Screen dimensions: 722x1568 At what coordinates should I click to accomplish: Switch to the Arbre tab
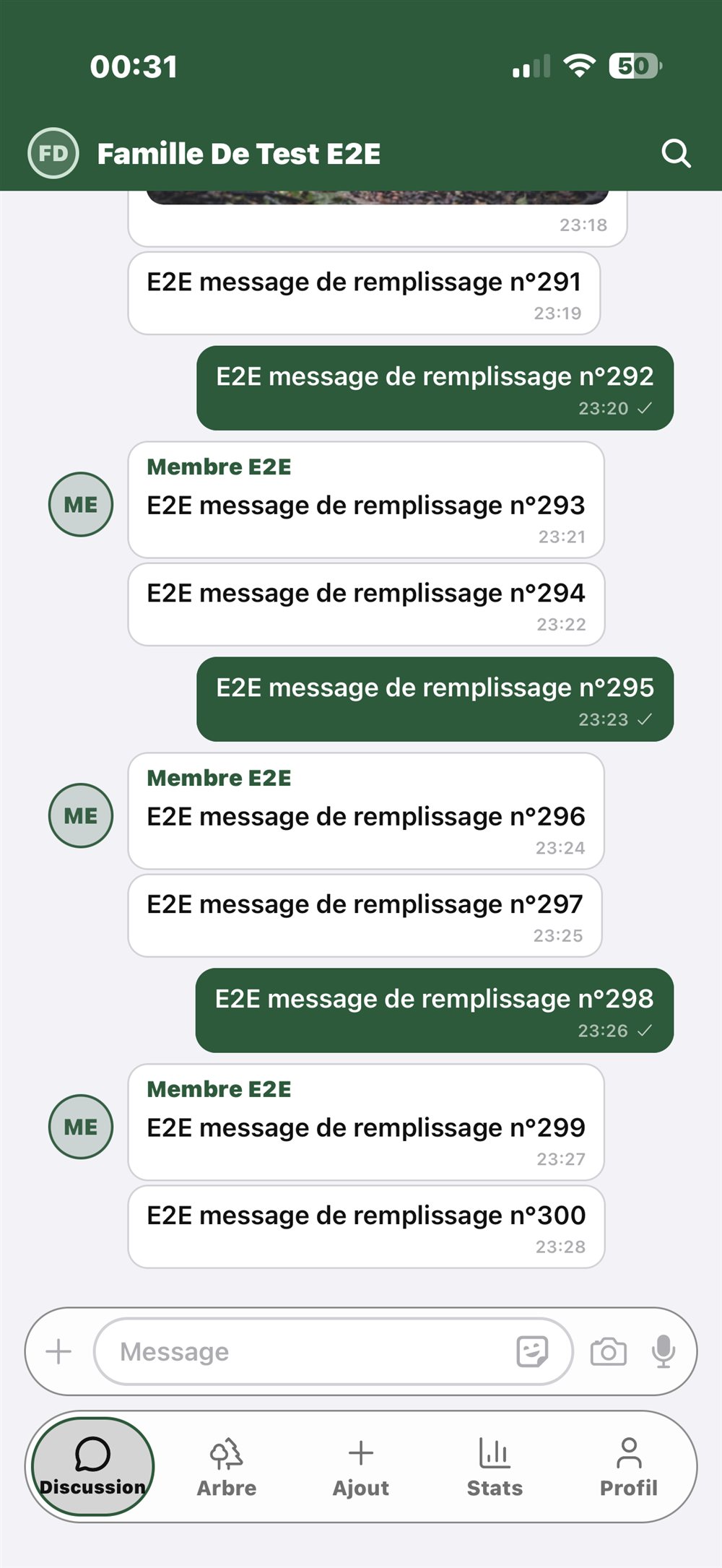click(227, 1467)
